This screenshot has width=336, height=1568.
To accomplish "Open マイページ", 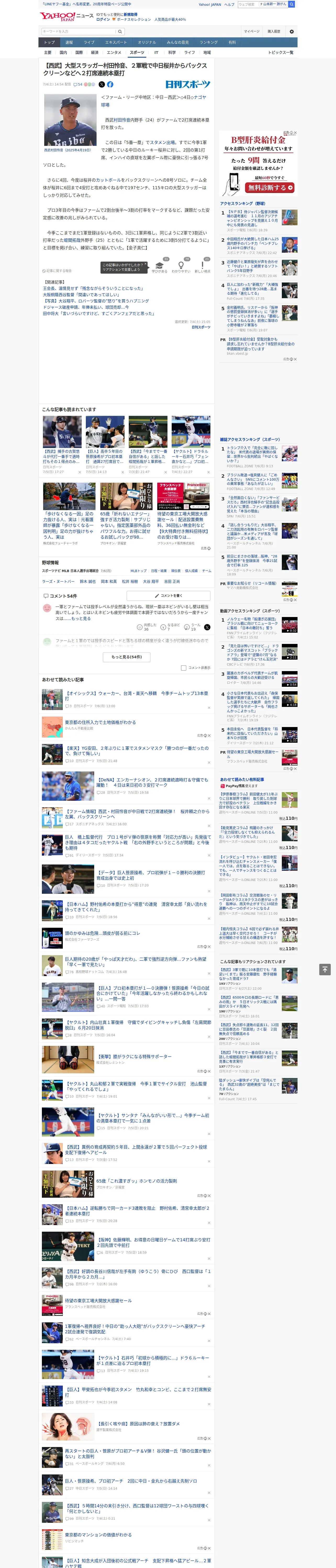I will (x=252, y=31).
